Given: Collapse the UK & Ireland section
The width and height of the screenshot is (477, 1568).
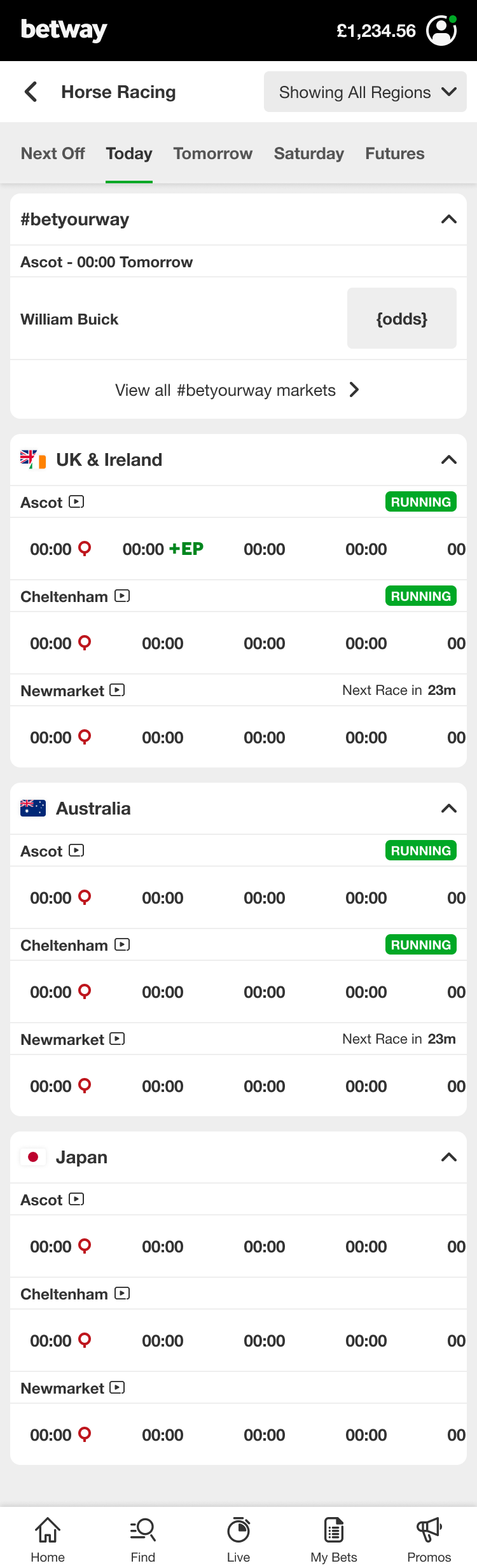Looking at the screenshot, I should click(x=448, y=460).
